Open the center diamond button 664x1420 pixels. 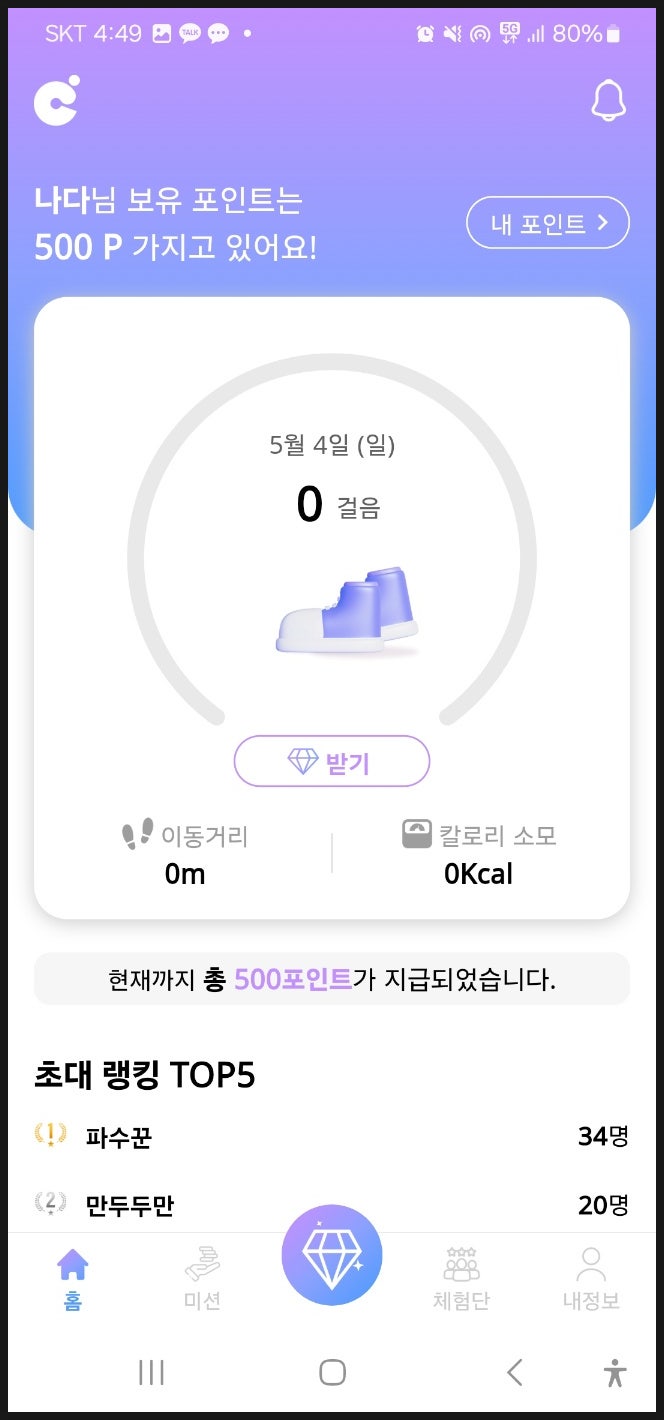click(332, 1255)
